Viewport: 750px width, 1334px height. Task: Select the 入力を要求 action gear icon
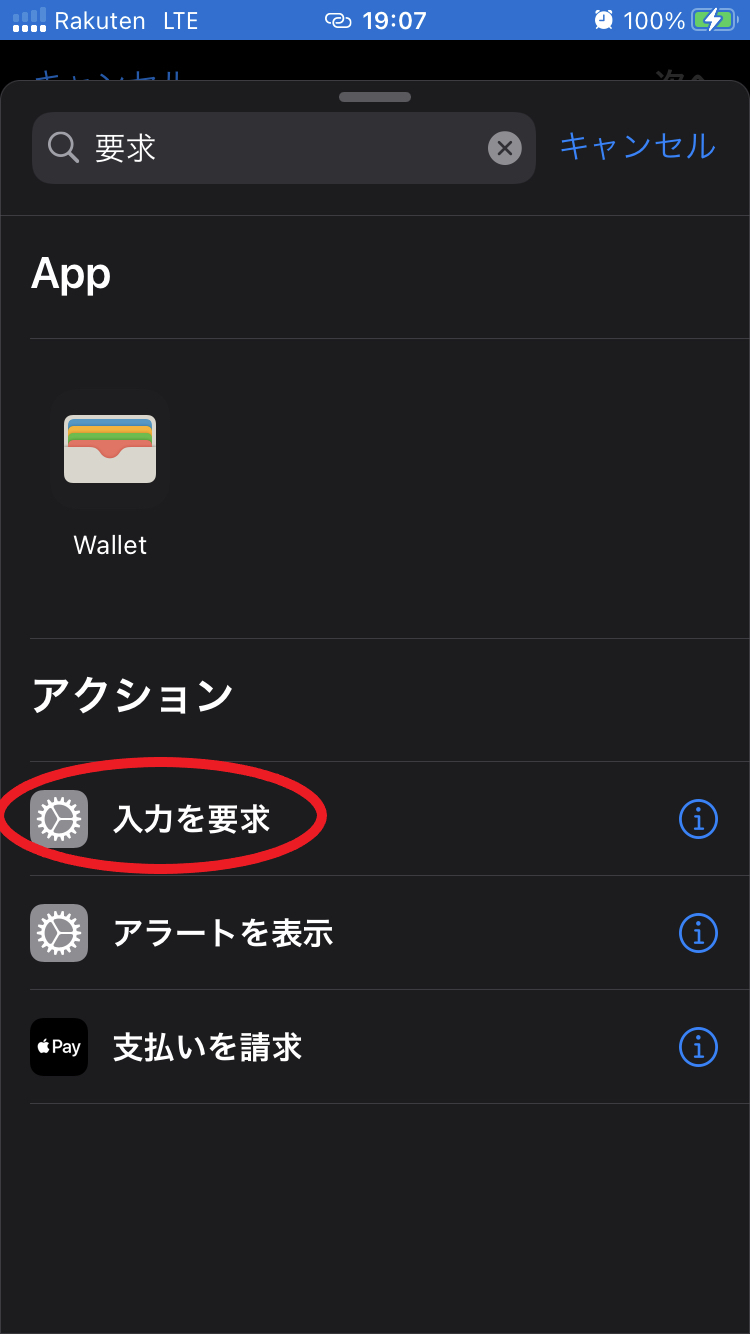tap(58, 818)
